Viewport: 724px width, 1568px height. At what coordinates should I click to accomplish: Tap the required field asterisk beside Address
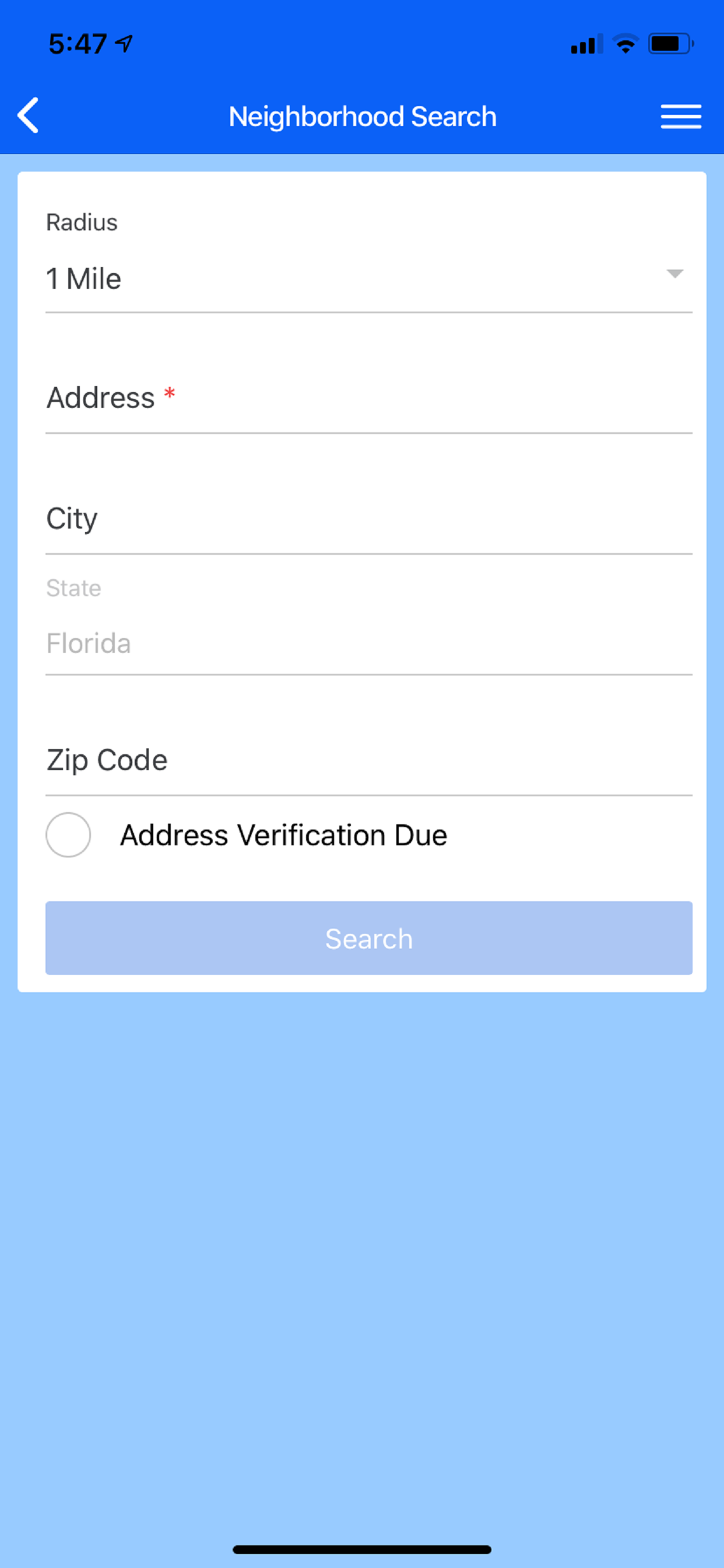click(x=168, y=394)
